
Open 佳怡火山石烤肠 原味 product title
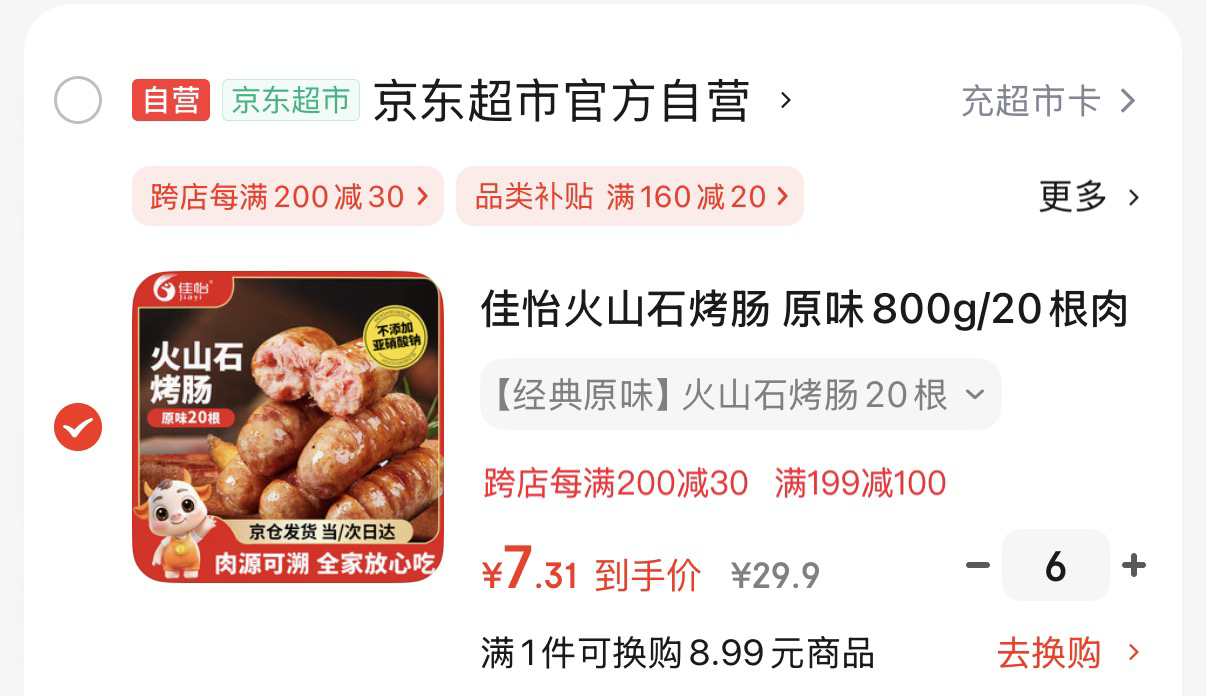tap(804, 310)
